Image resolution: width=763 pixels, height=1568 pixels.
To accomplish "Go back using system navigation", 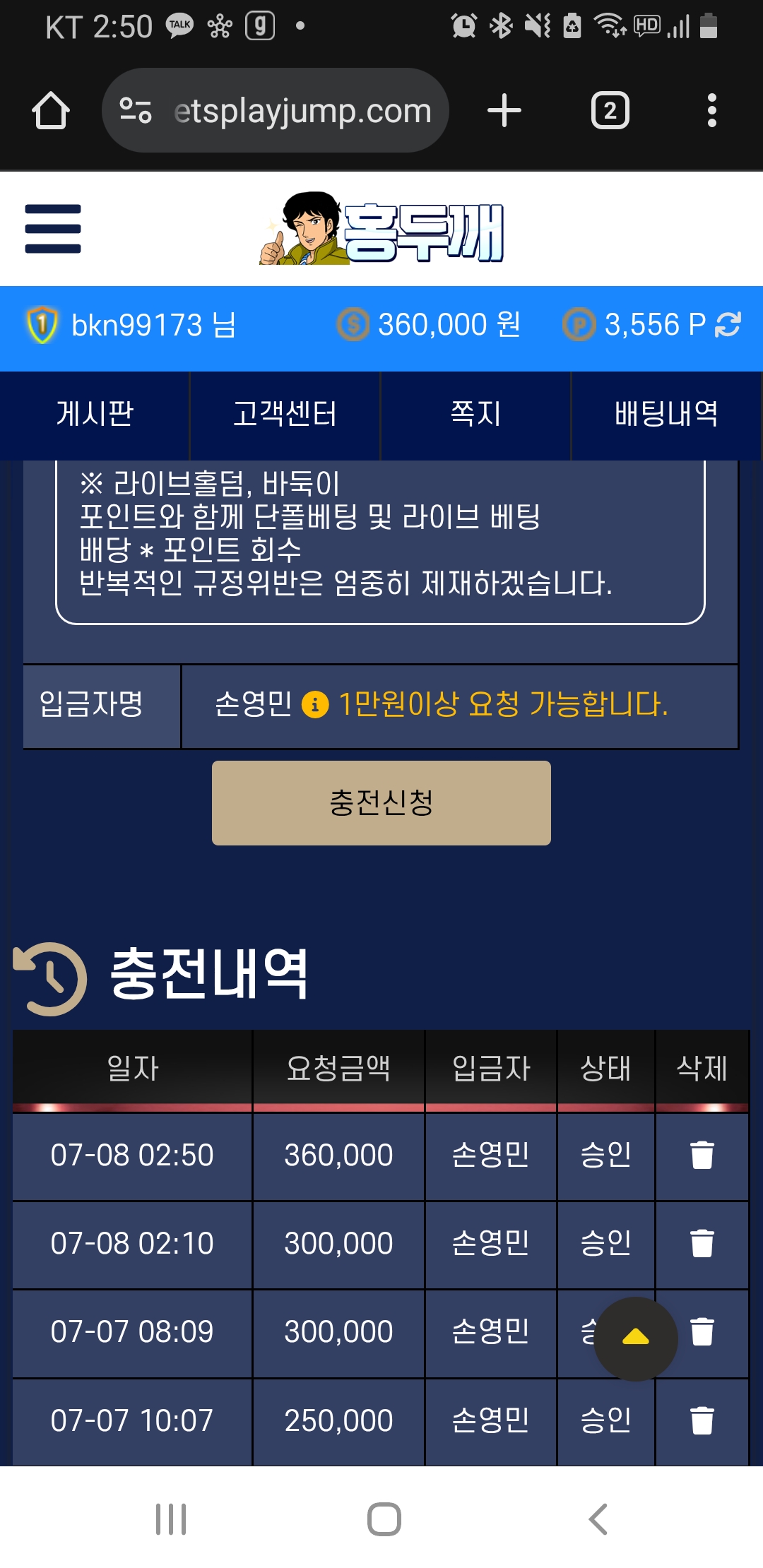I will pyautogui.click(x=598, y=1519).
